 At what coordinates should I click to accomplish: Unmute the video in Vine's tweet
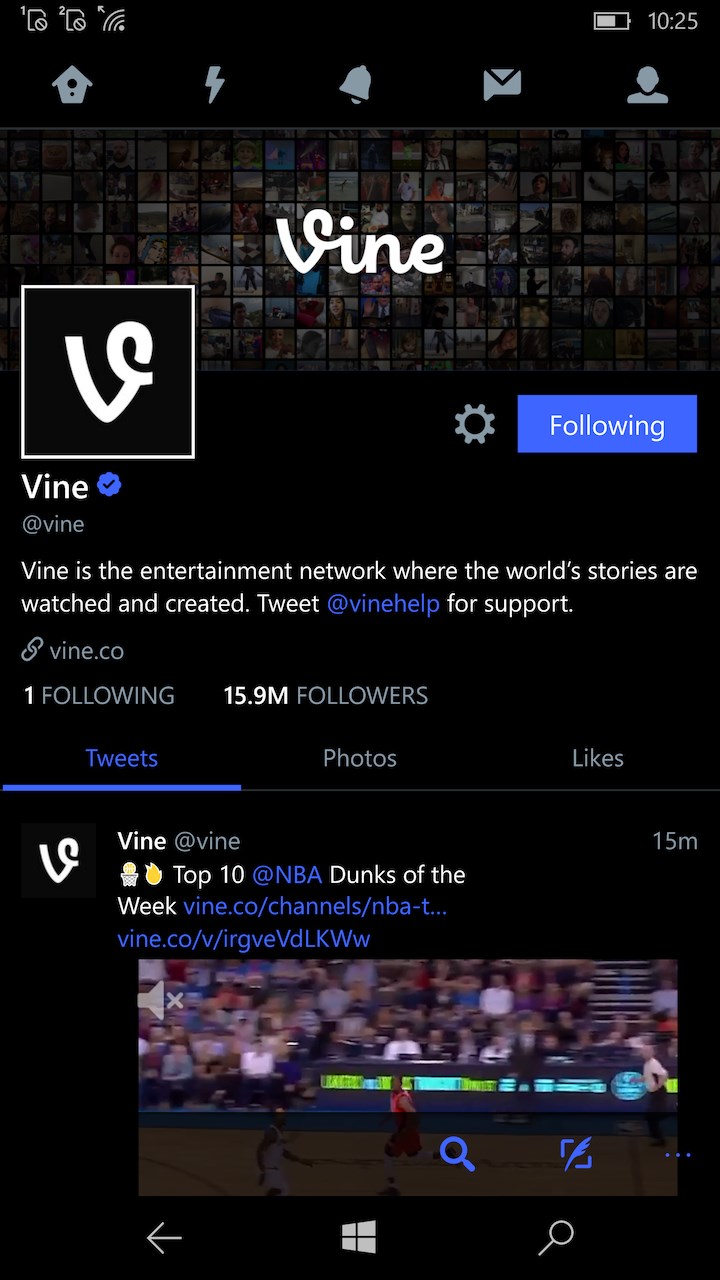tap(160, 999)
